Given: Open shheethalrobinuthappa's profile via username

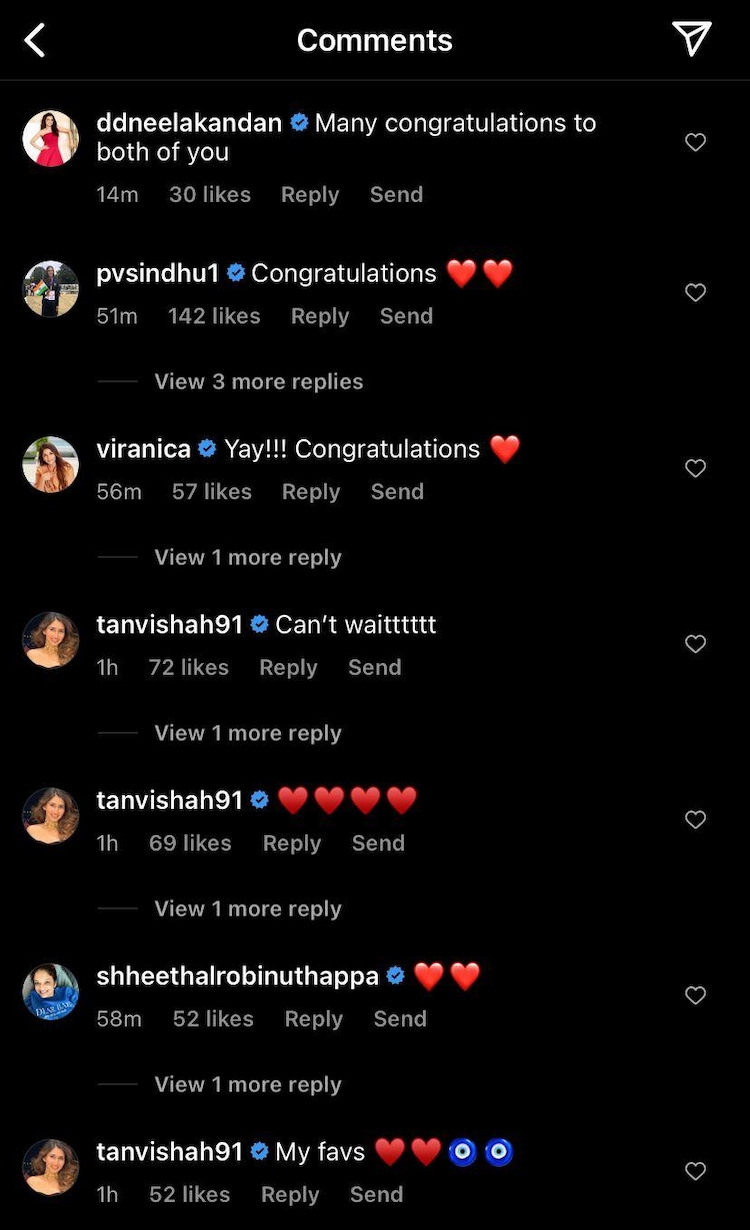Looking at the screenshot, I should (237, 976).
